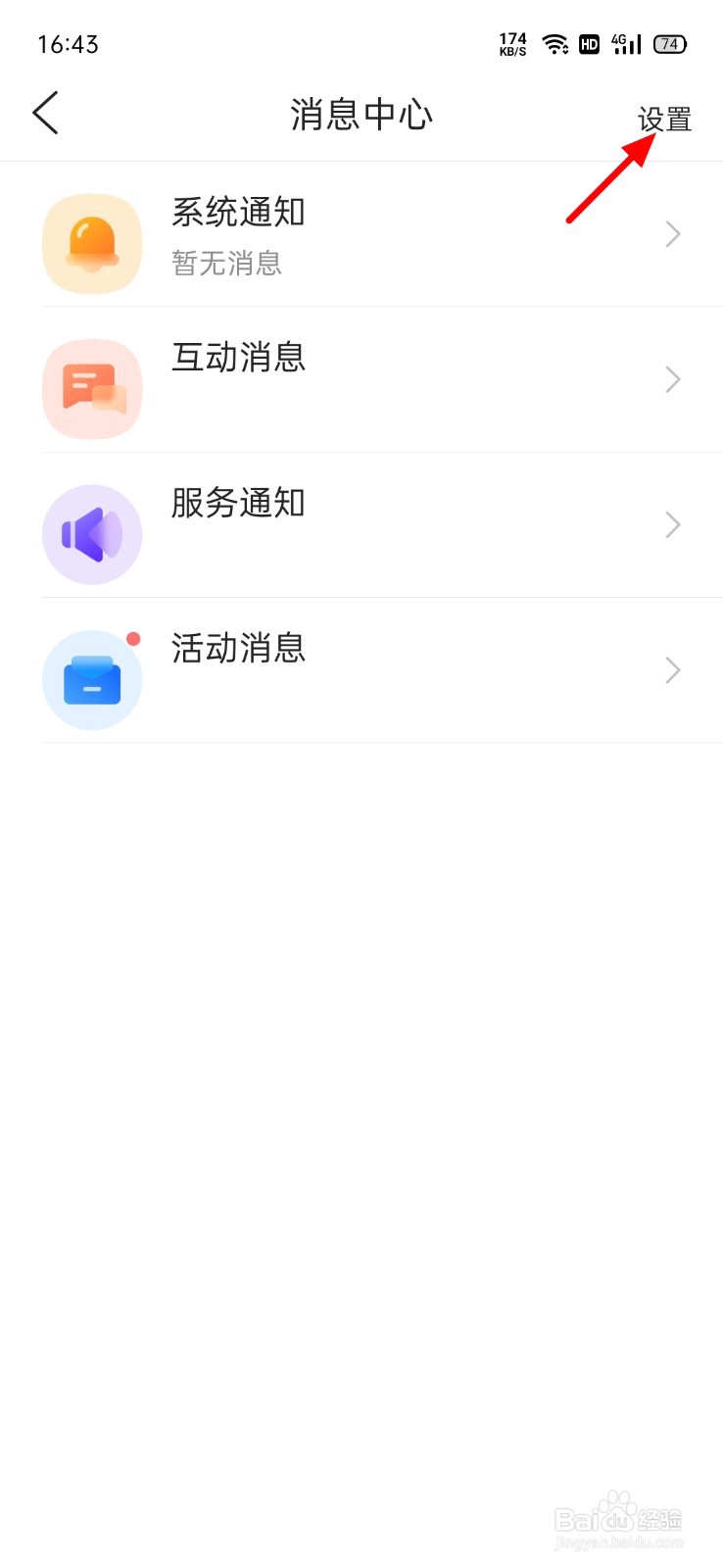Image resolution: width=723 pixels, height=1568 pixels.
Task: Open 互动消息 using the right chevron
Action: pos(672,378)
